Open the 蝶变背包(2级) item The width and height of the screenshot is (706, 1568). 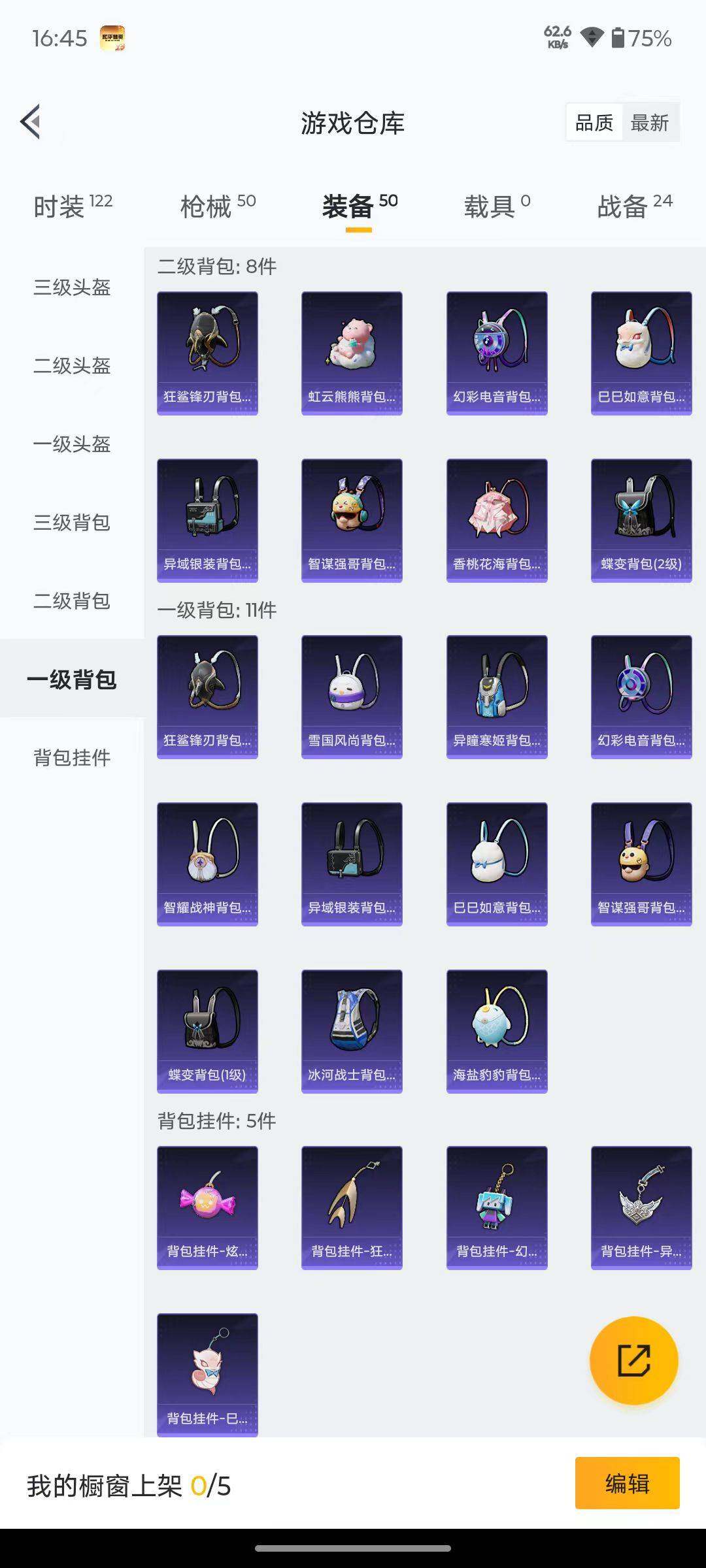pyautogui.click(x=641, y=520)
